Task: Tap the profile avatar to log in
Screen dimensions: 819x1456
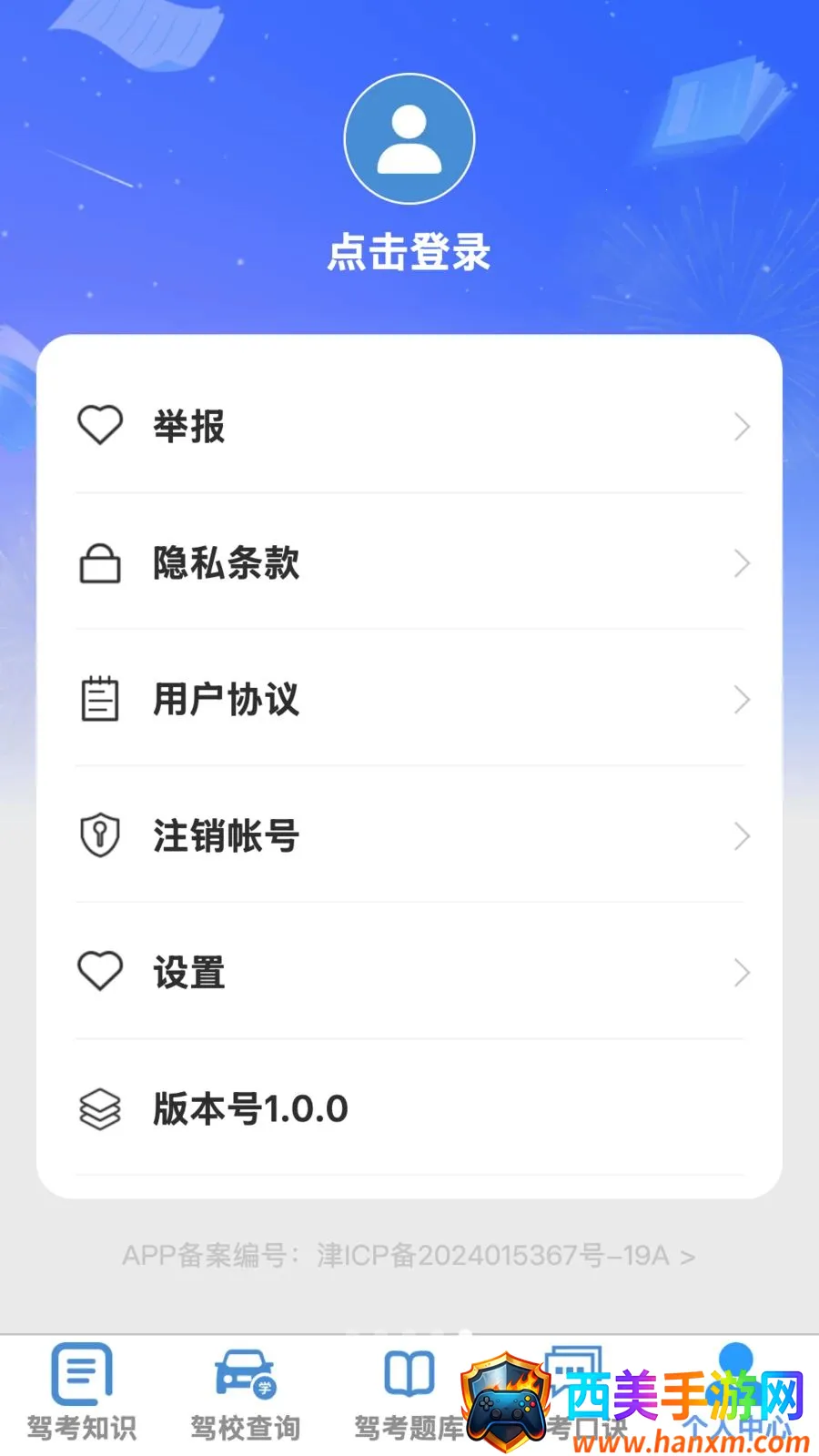Action: (x=409, y=138)
